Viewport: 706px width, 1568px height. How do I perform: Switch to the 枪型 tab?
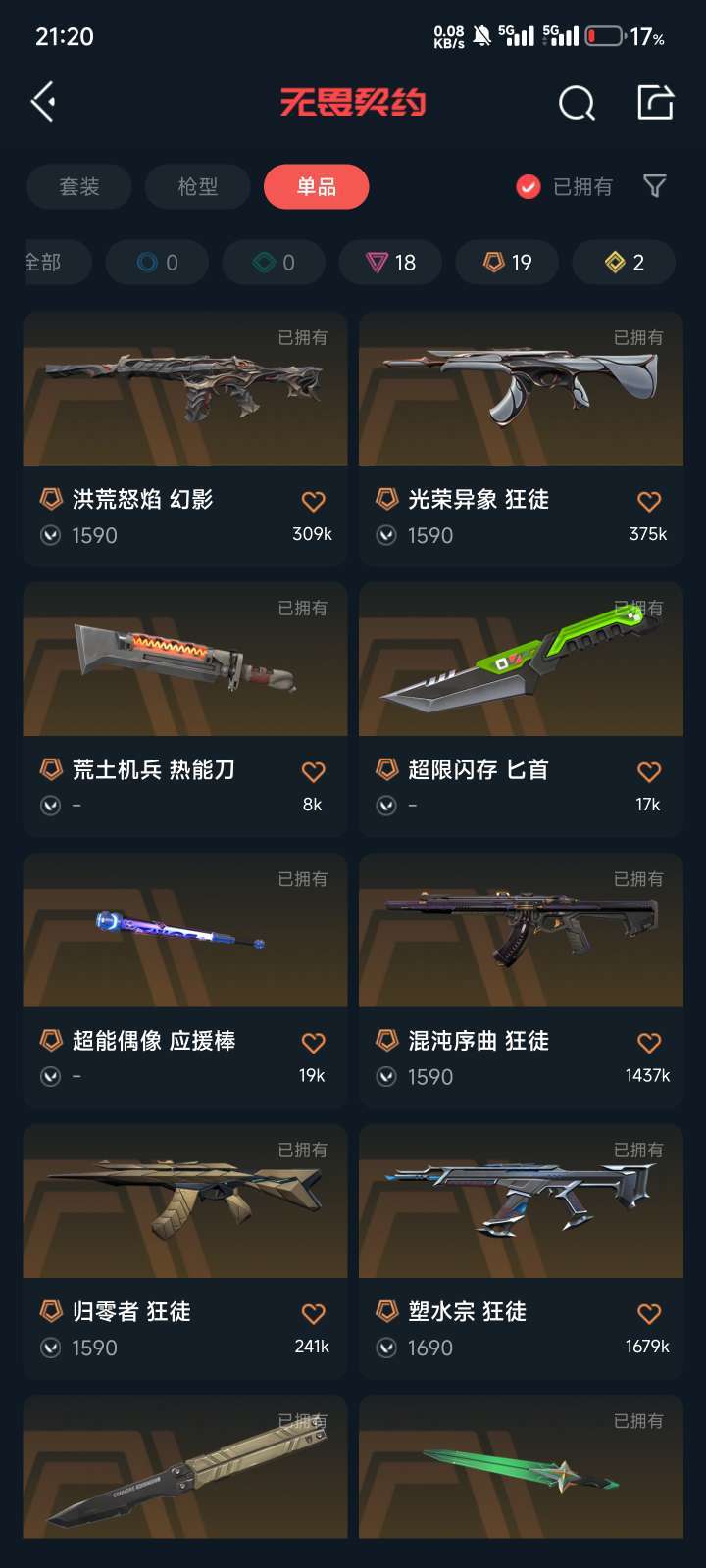198,186
